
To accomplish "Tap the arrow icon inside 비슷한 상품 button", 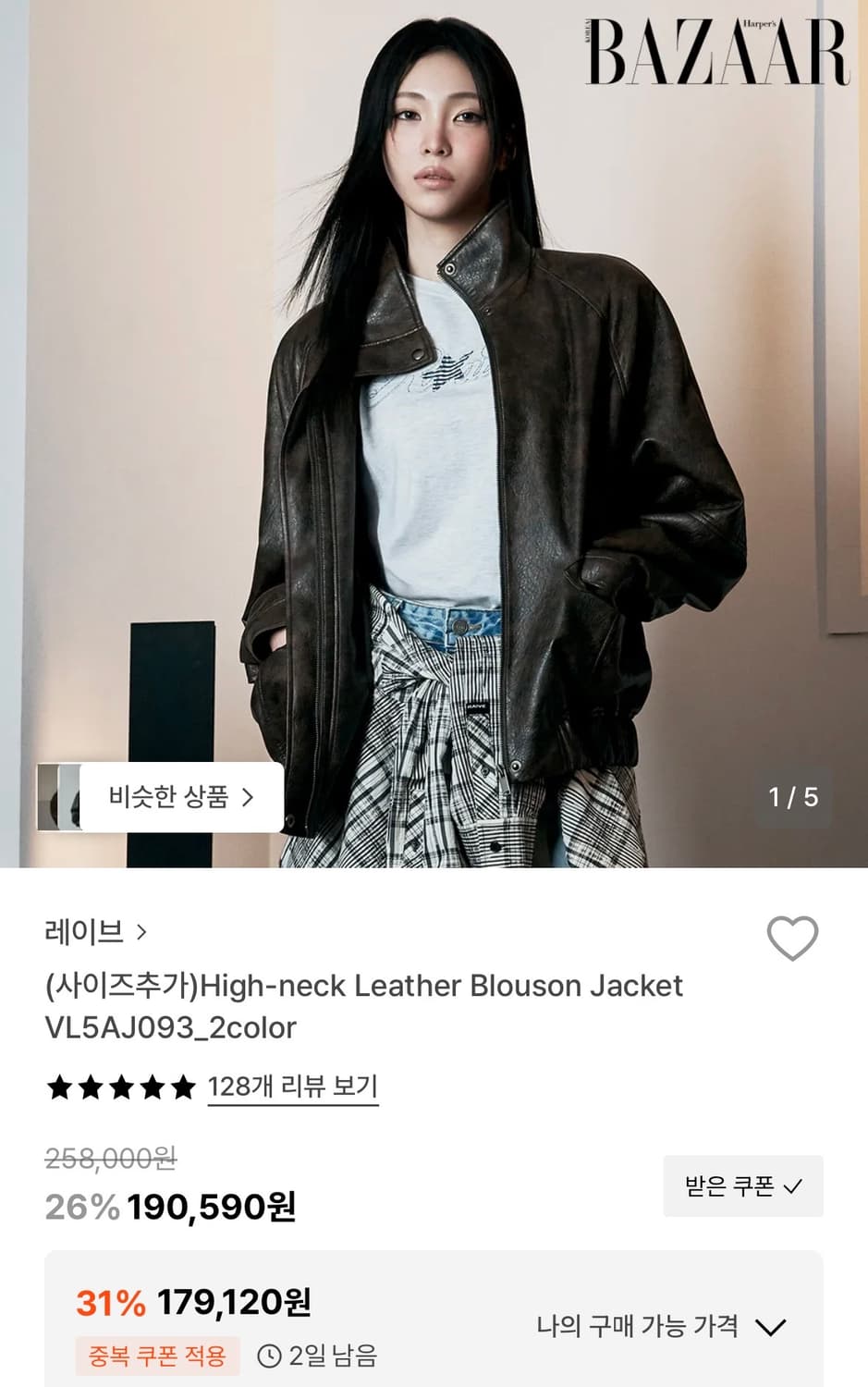I will (246, 796).
